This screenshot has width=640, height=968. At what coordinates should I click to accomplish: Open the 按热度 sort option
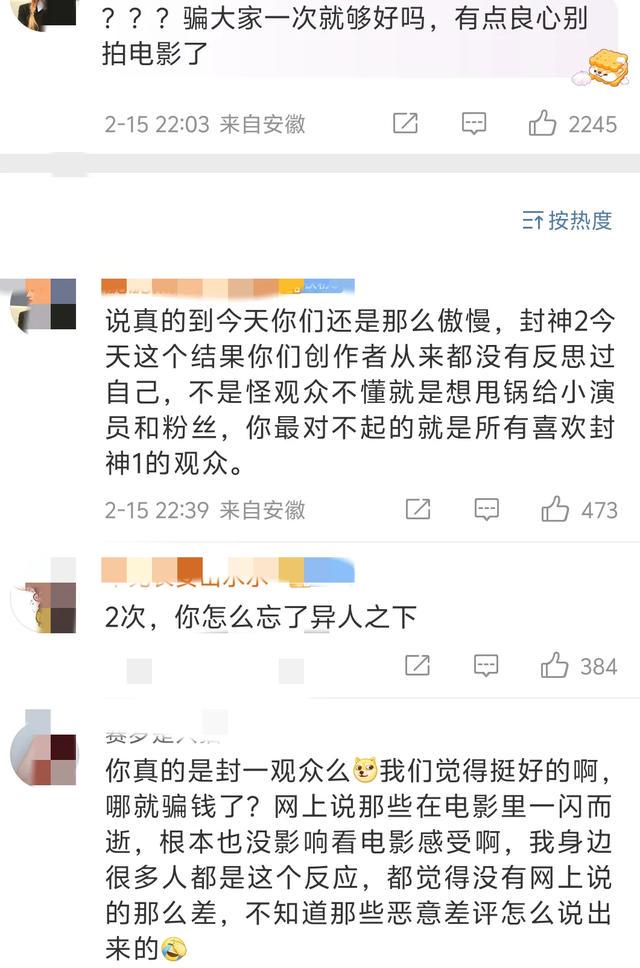[x=567, y=221]
